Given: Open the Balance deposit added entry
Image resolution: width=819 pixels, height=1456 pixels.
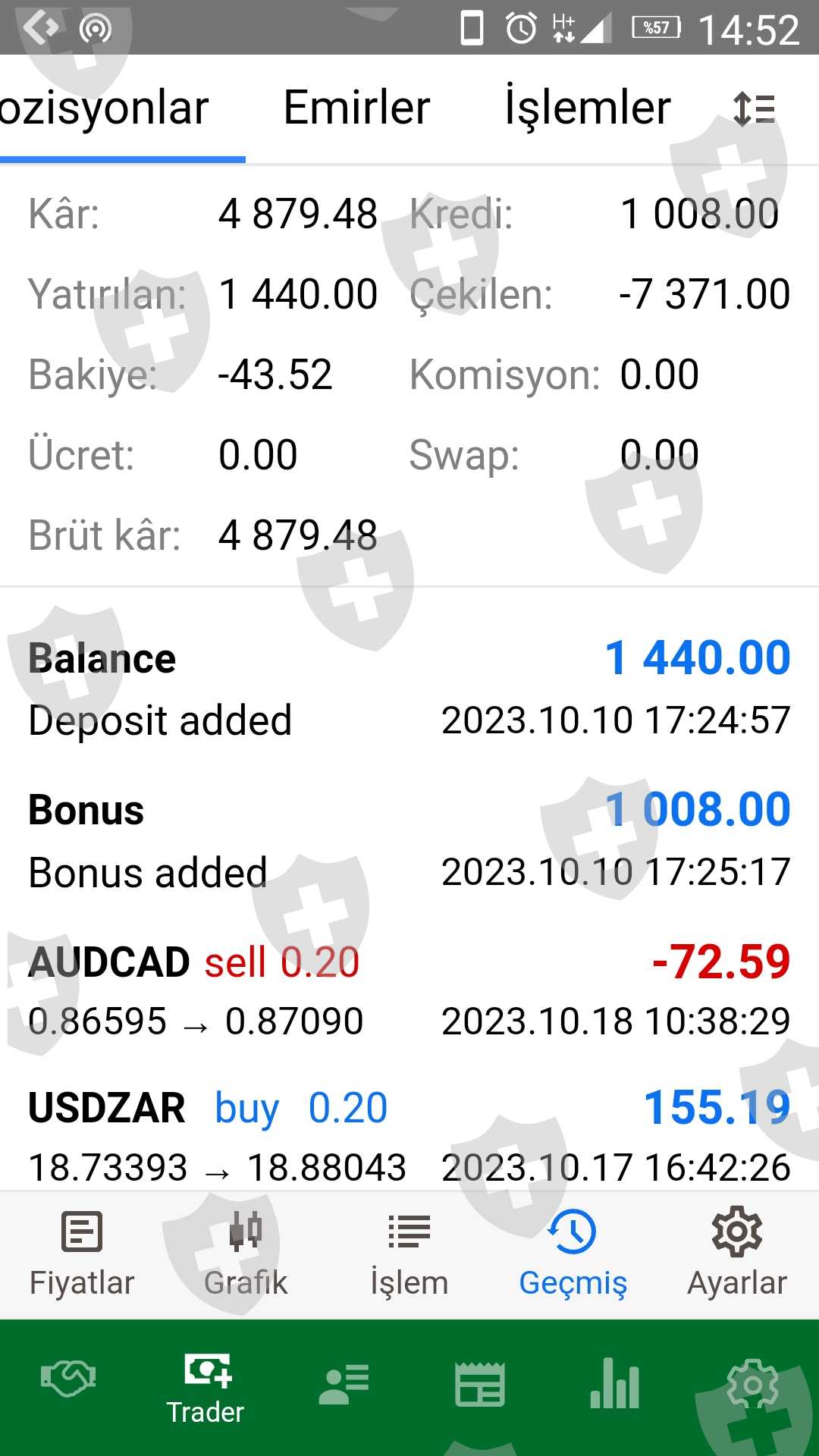Looking at the screenshot, I should click(409, 689).
